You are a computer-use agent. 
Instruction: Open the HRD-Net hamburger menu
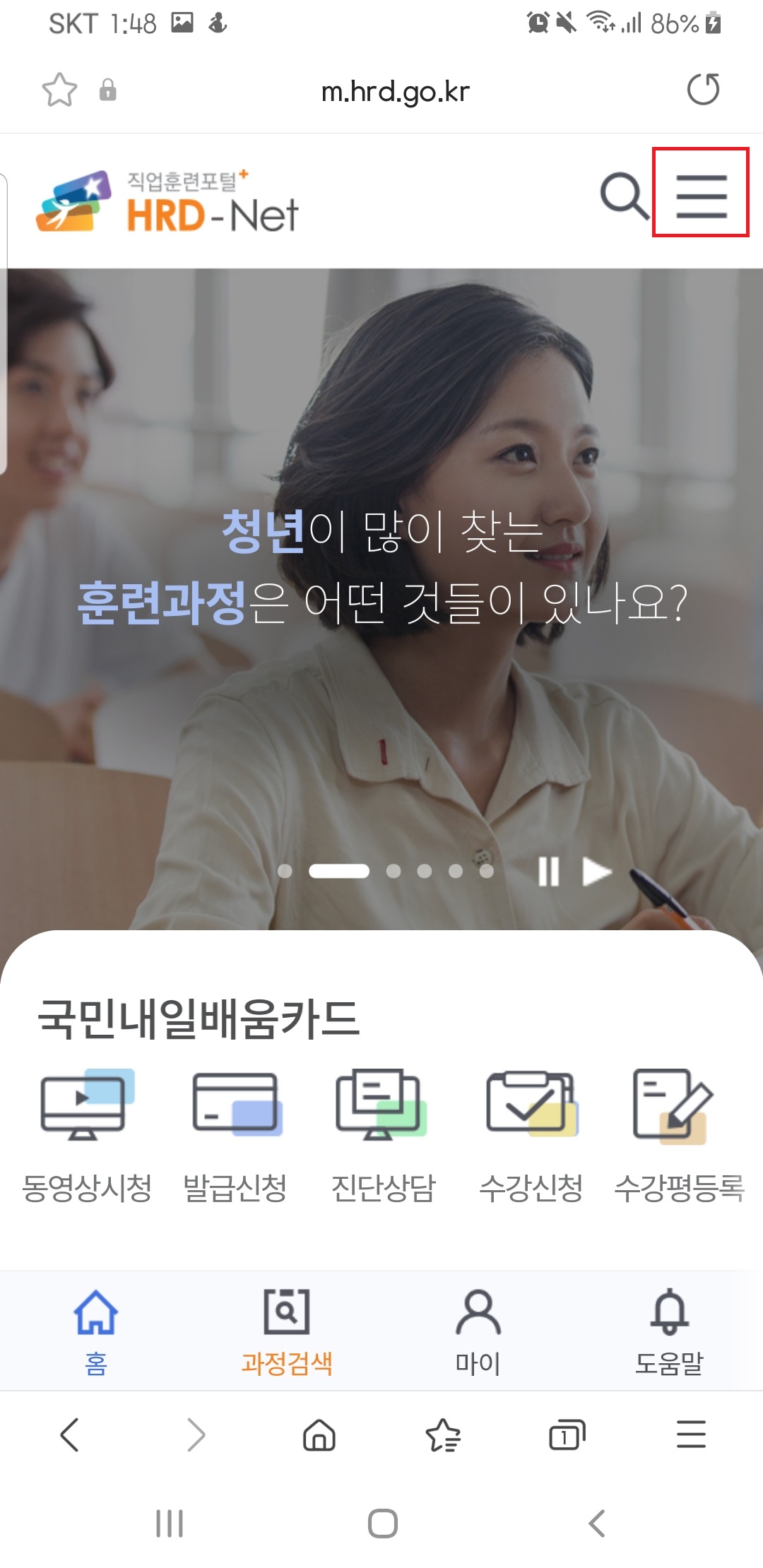pyautogui.click(x=701, y=194)
